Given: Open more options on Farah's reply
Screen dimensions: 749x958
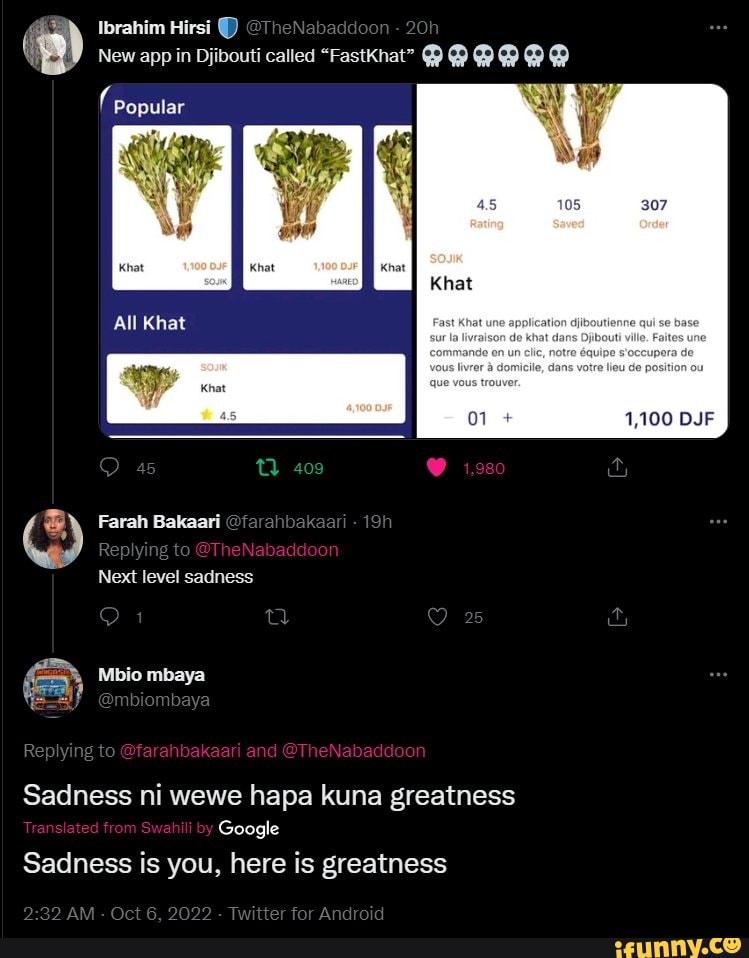Looking at the screenshot, I should coord(716,519).
